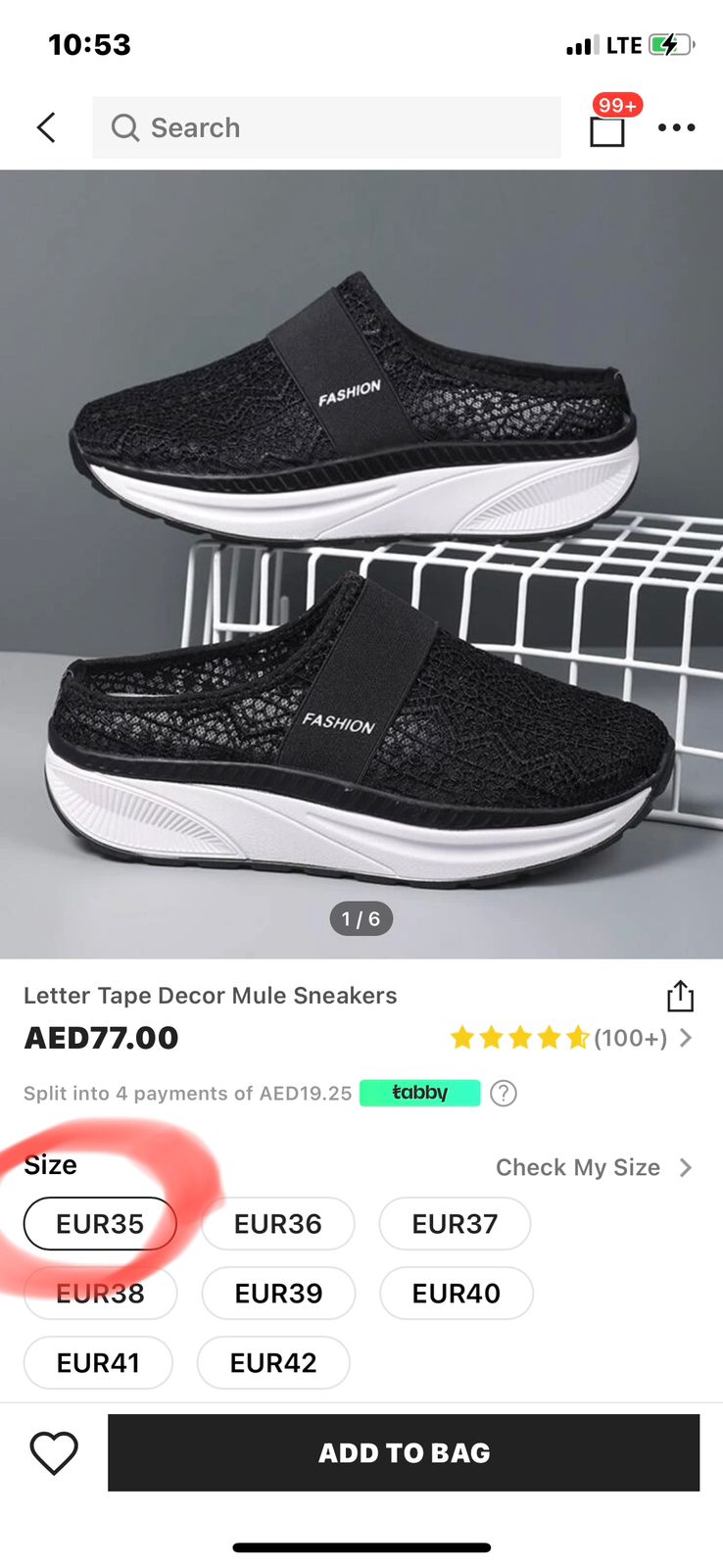Share this mule sneakers product

(680, 996)
